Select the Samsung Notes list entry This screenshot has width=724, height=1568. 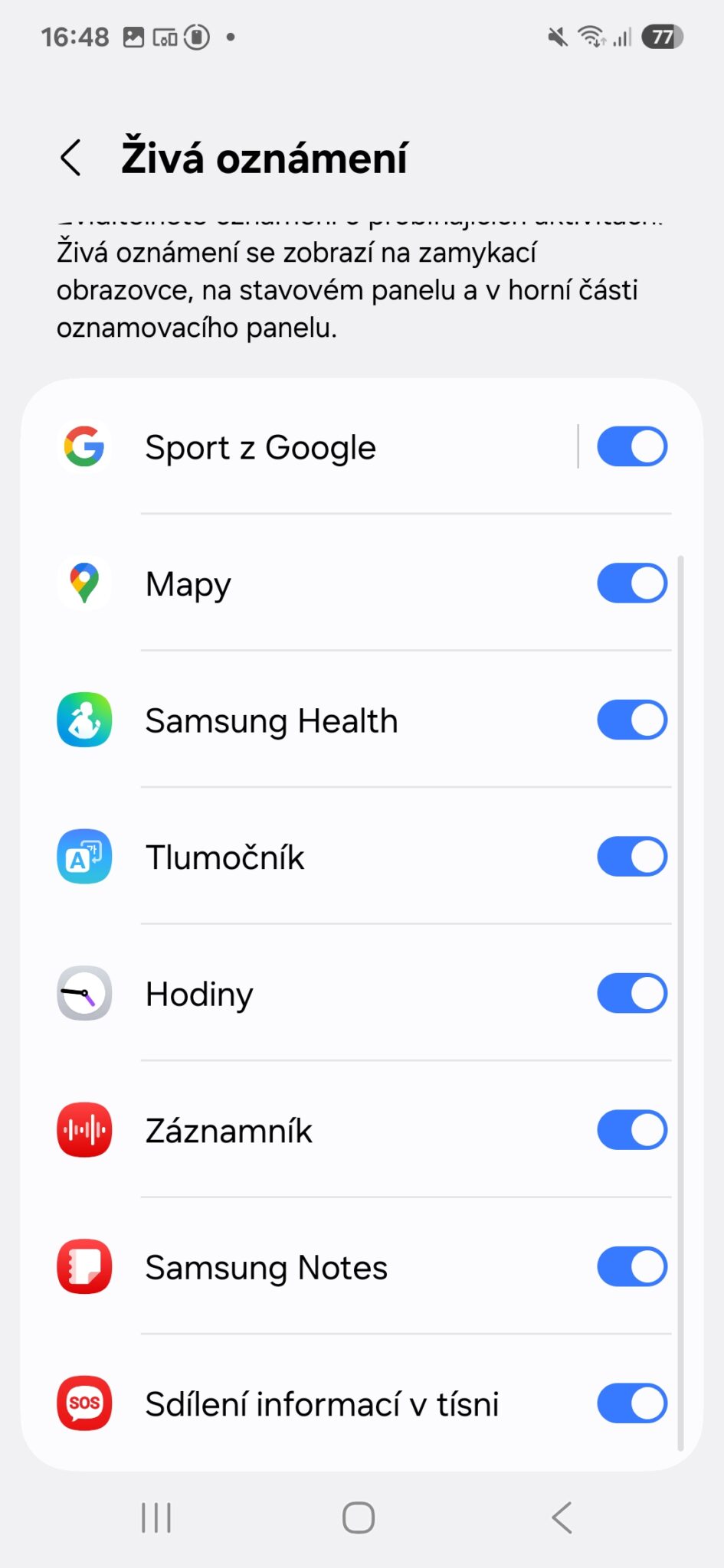pyautogui.click(x=306, y=1266)
